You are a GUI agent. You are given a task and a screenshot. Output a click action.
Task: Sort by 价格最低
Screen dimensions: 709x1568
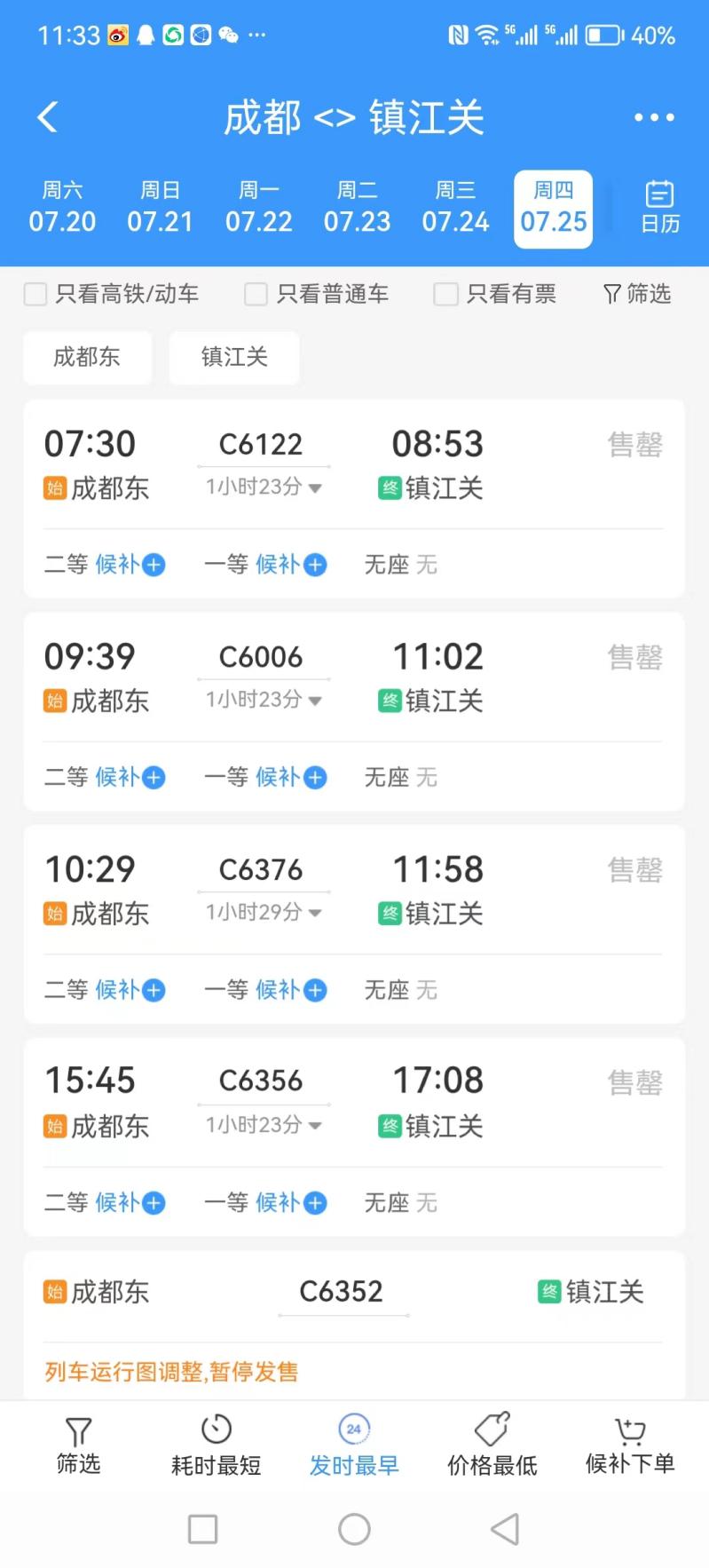(492, 1445)
